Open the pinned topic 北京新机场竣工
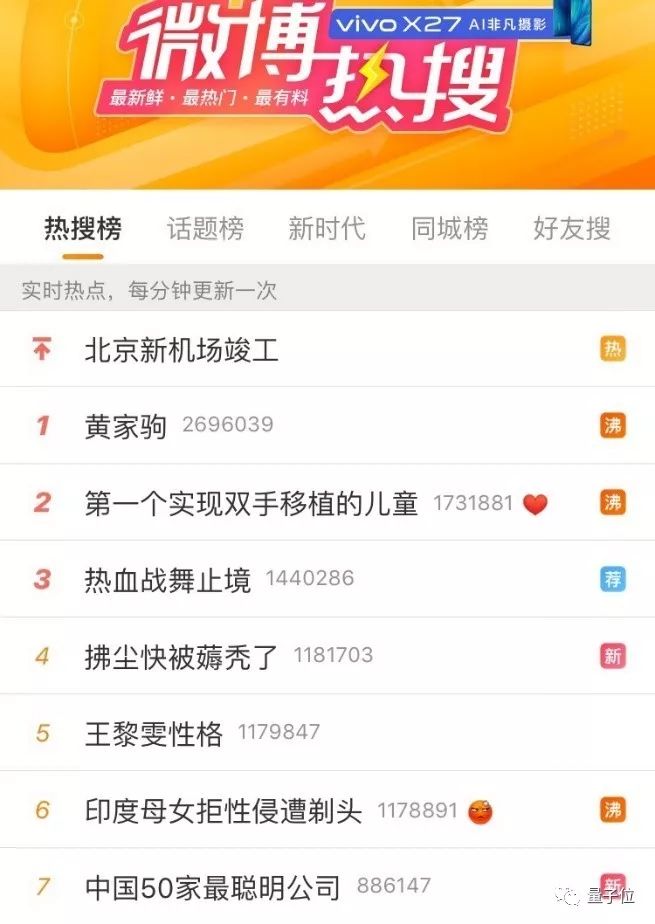Screen dimensions: 655x924 182,349
